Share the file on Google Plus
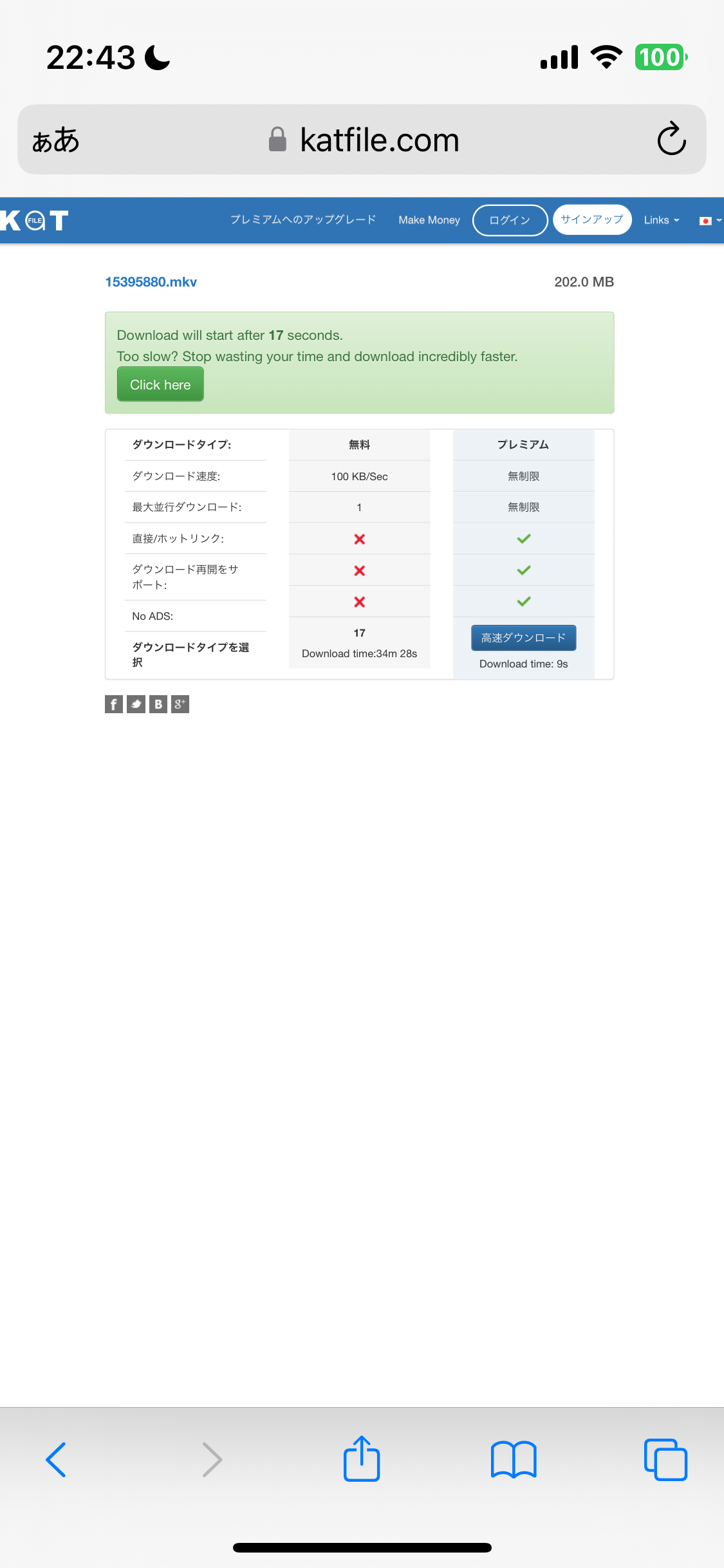 point(180,704)
